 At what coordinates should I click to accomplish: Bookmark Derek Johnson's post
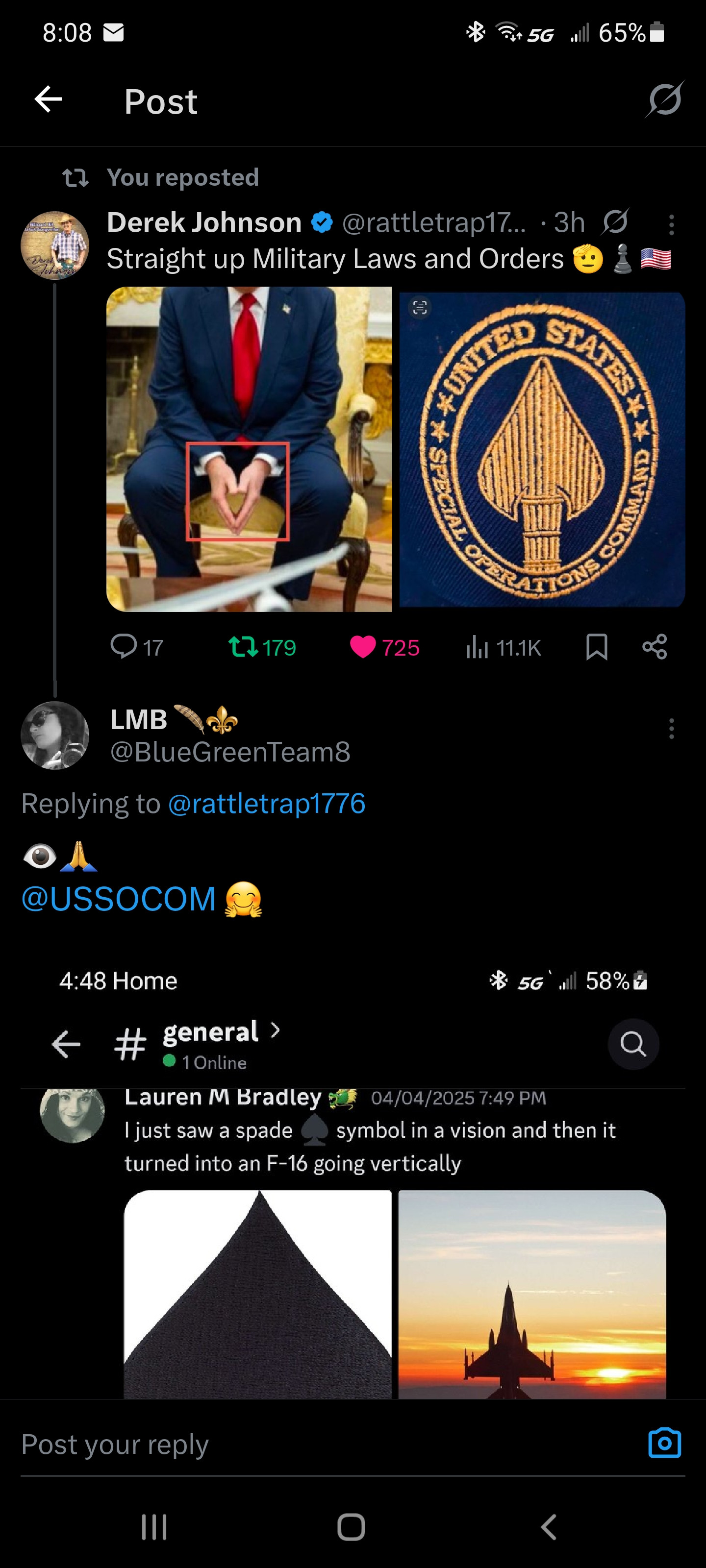click(596, 646)
